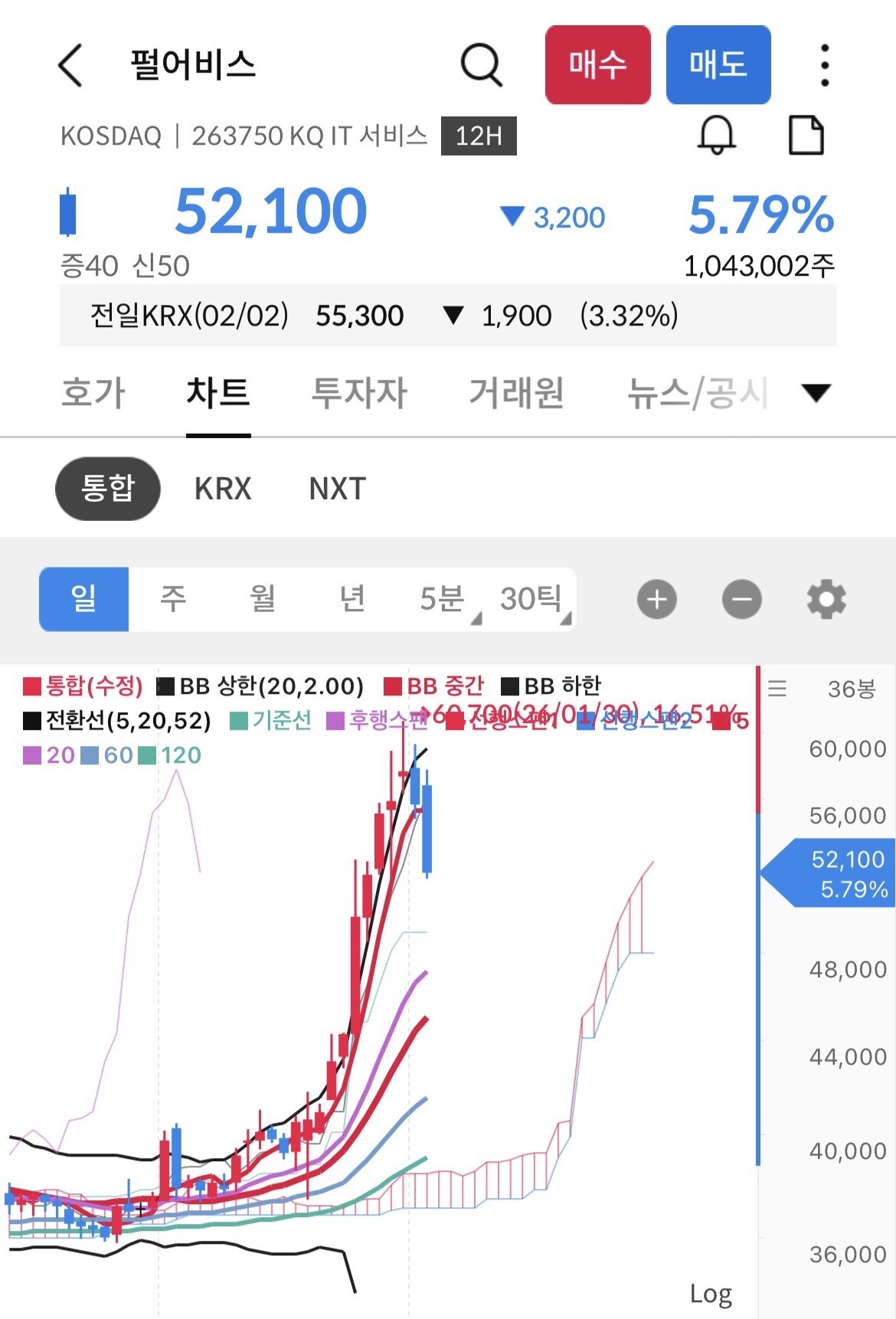This screenshot has height=1319, width=896.
Task: Zoom in the chart with plus
Action: (x=657, y=599)
